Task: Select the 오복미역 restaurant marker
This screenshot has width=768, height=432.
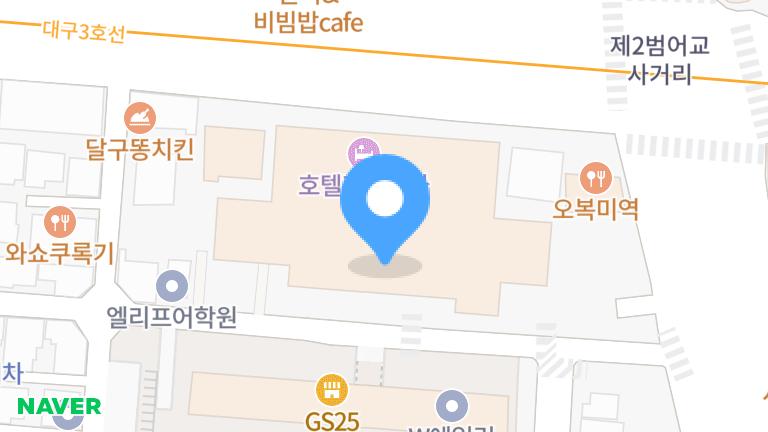Action: tap(597, 178)
